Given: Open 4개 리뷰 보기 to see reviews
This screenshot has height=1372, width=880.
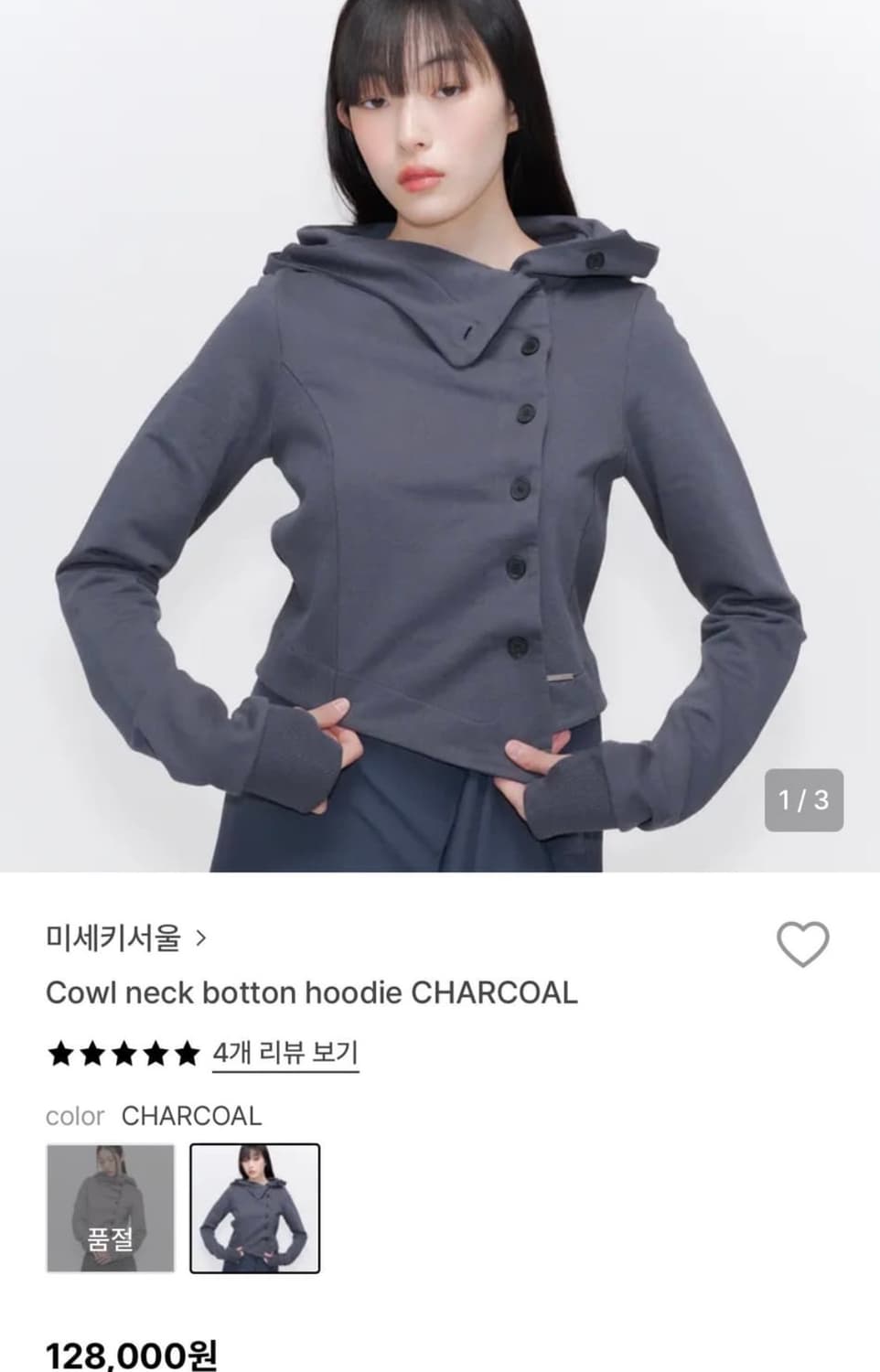Looking at the screenshot, I should tap(285, 1053).
